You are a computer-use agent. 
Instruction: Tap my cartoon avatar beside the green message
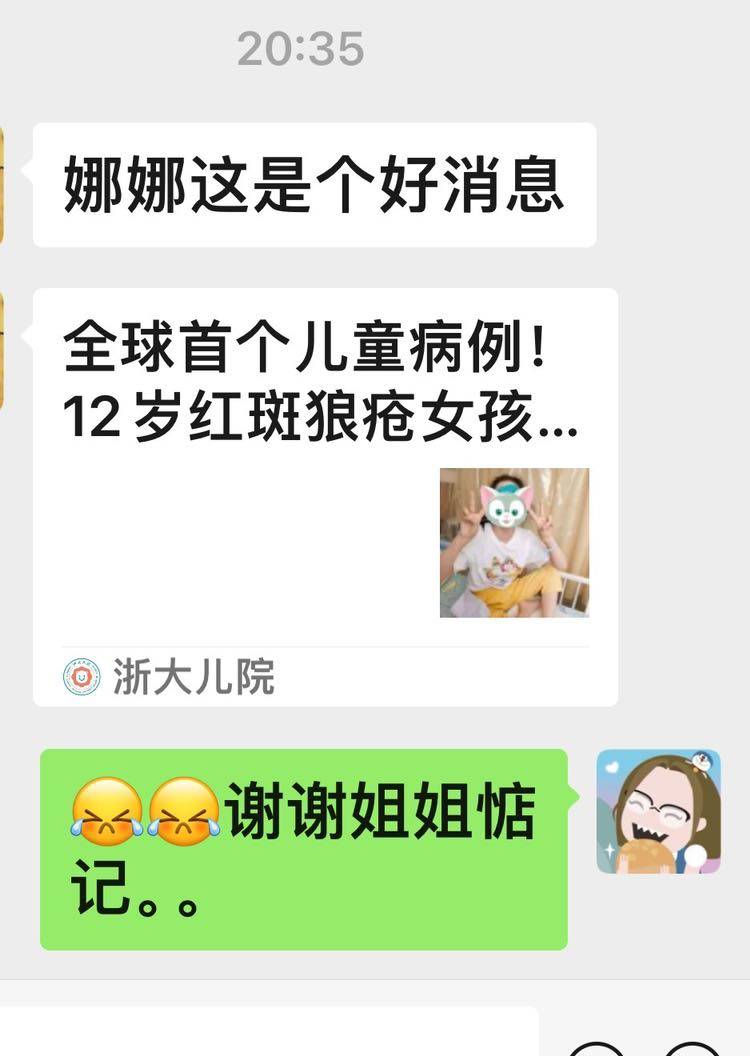[x=658, y=811]
